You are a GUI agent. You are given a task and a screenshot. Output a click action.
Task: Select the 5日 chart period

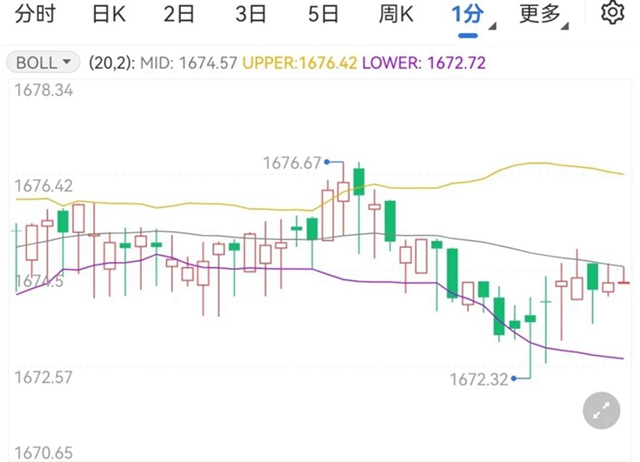[323, 14]
